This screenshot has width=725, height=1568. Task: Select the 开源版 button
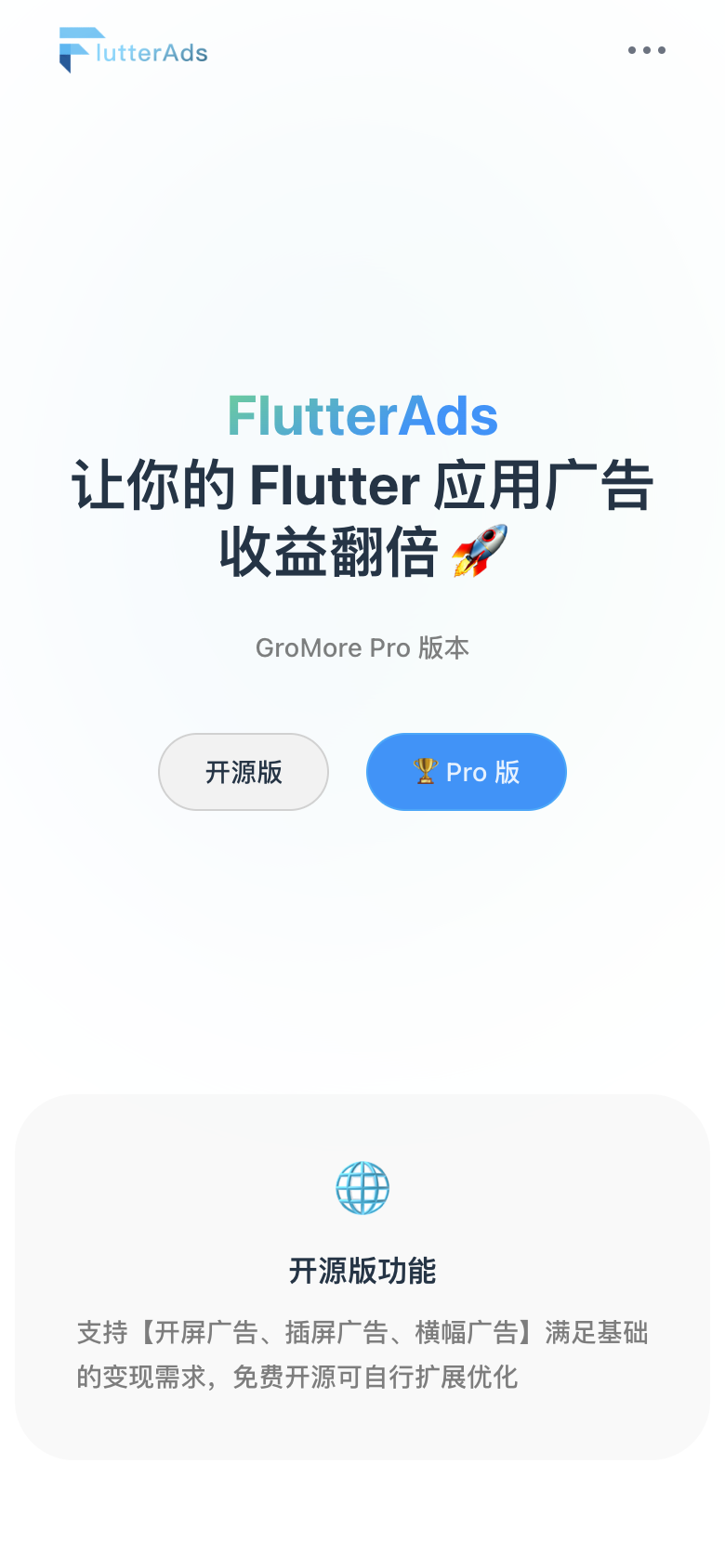pos(244,772)
